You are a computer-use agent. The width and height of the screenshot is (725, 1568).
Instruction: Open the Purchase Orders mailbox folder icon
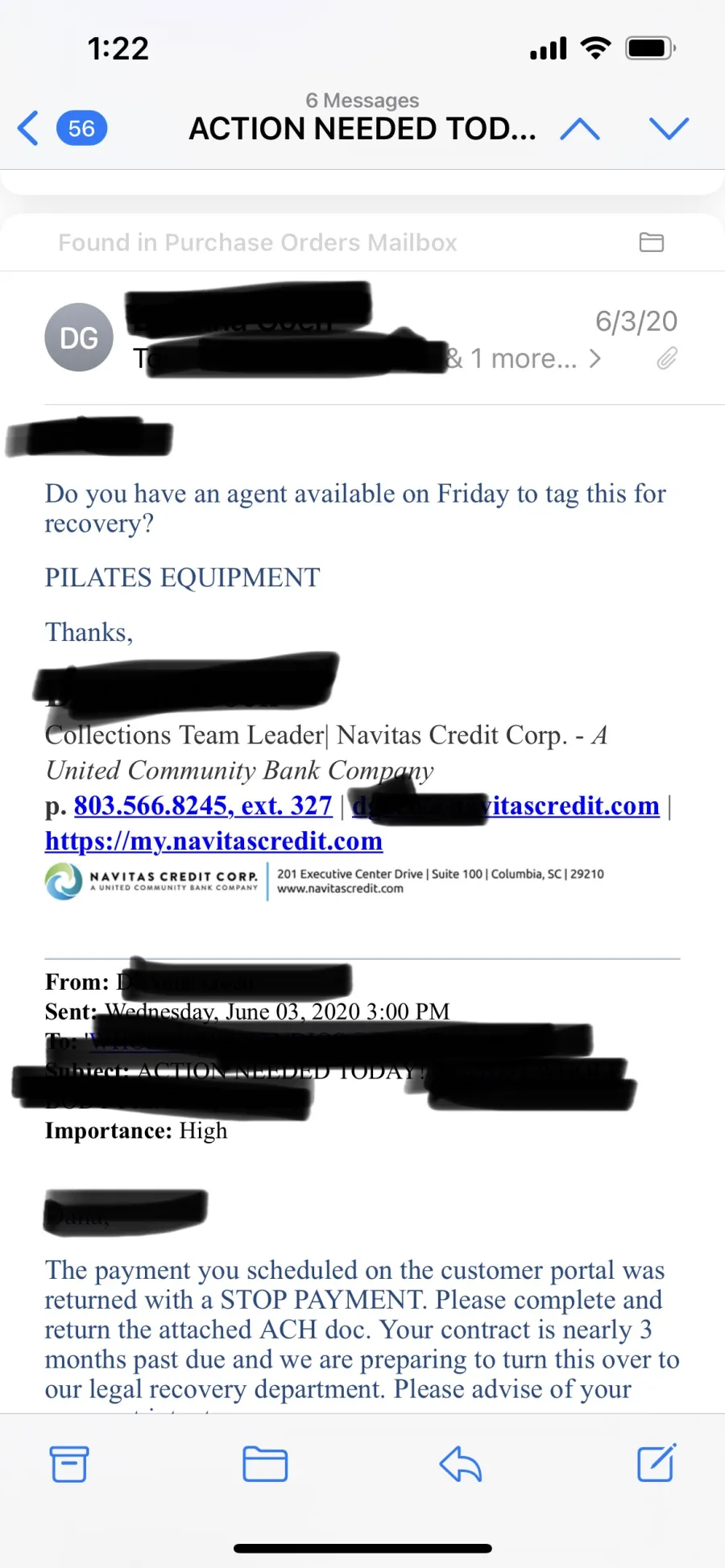[x=651, y=242]
